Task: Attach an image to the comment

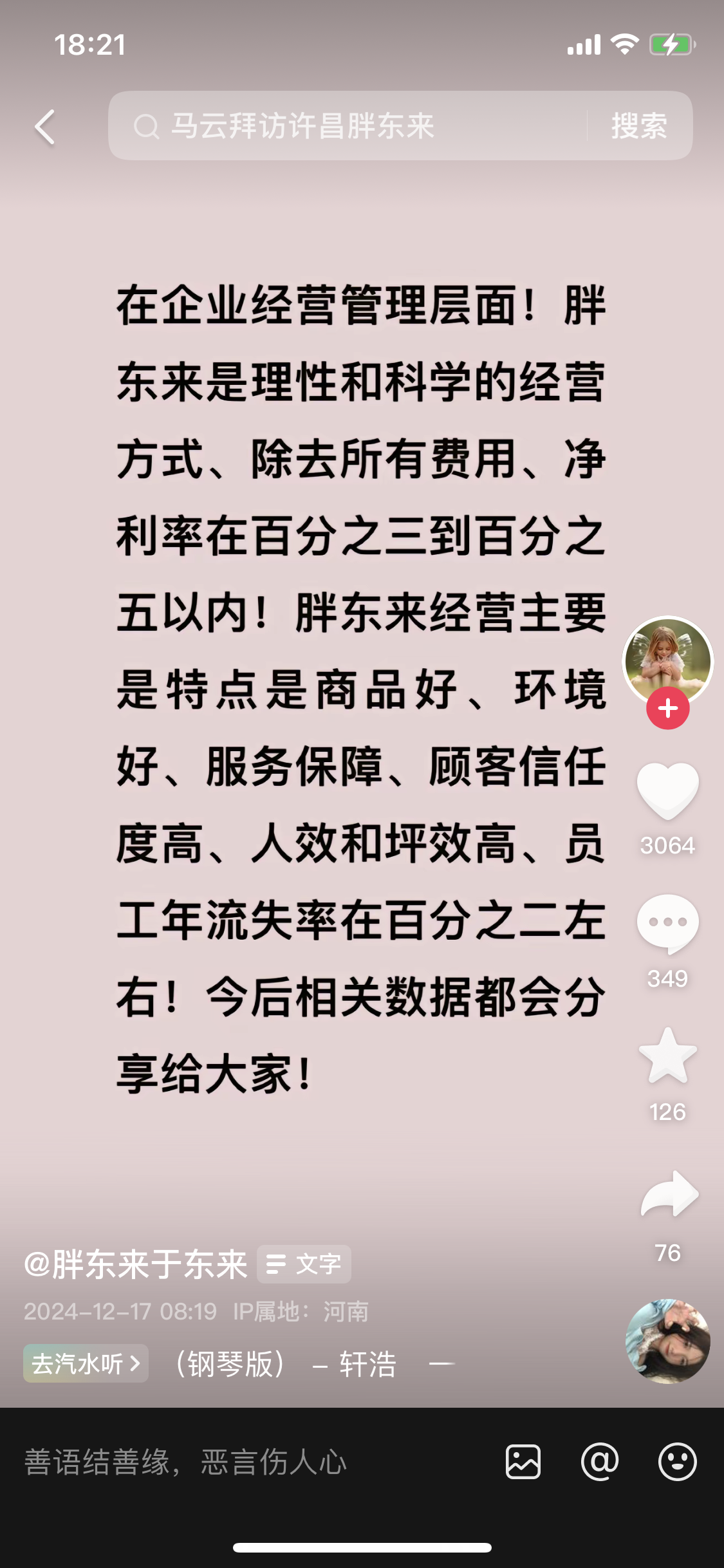Action: point(523,1462)
